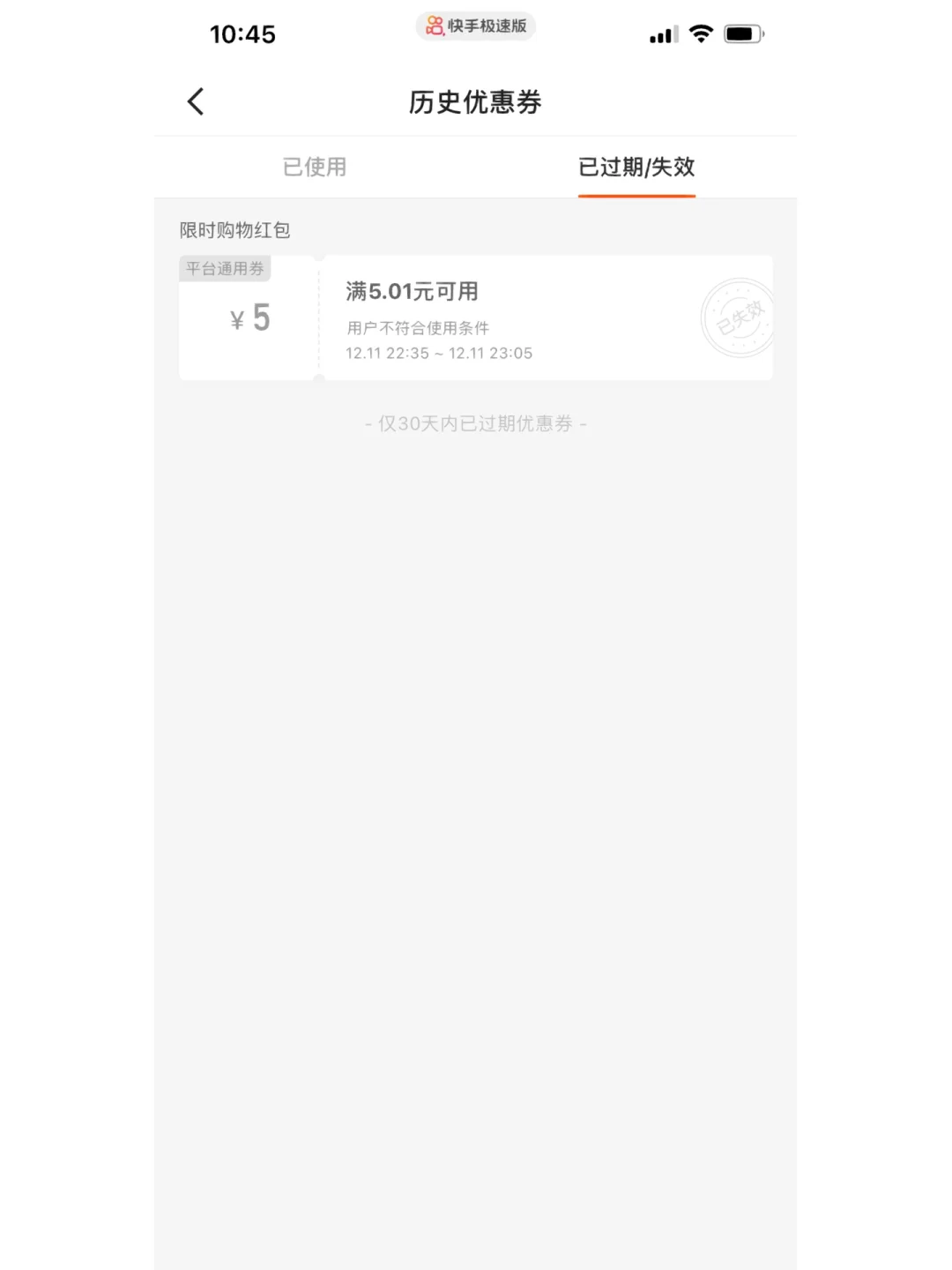Return to 快手极速版 via status bar pill

[x=476, y=26]
